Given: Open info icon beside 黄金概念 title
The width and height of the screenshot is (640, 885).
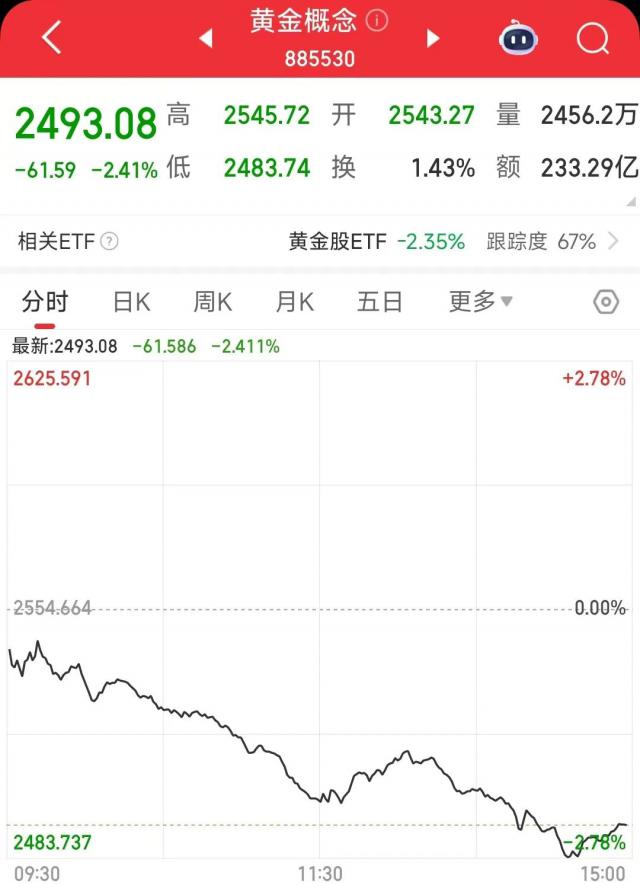Looking at the screenshot, I should [x=377, y=21].
